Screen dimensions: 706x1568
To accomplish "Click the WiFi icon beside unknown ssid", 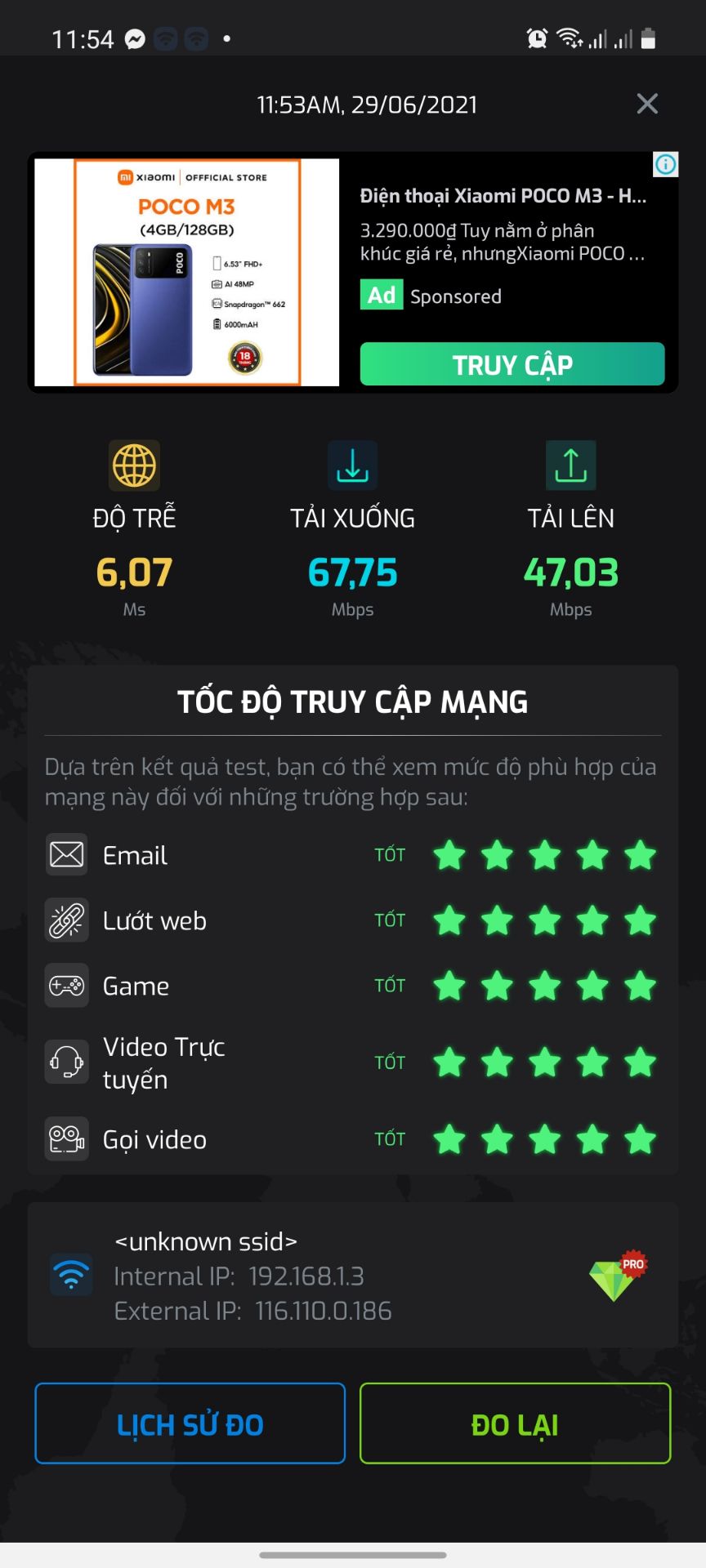I will [x=71, y=1274].
